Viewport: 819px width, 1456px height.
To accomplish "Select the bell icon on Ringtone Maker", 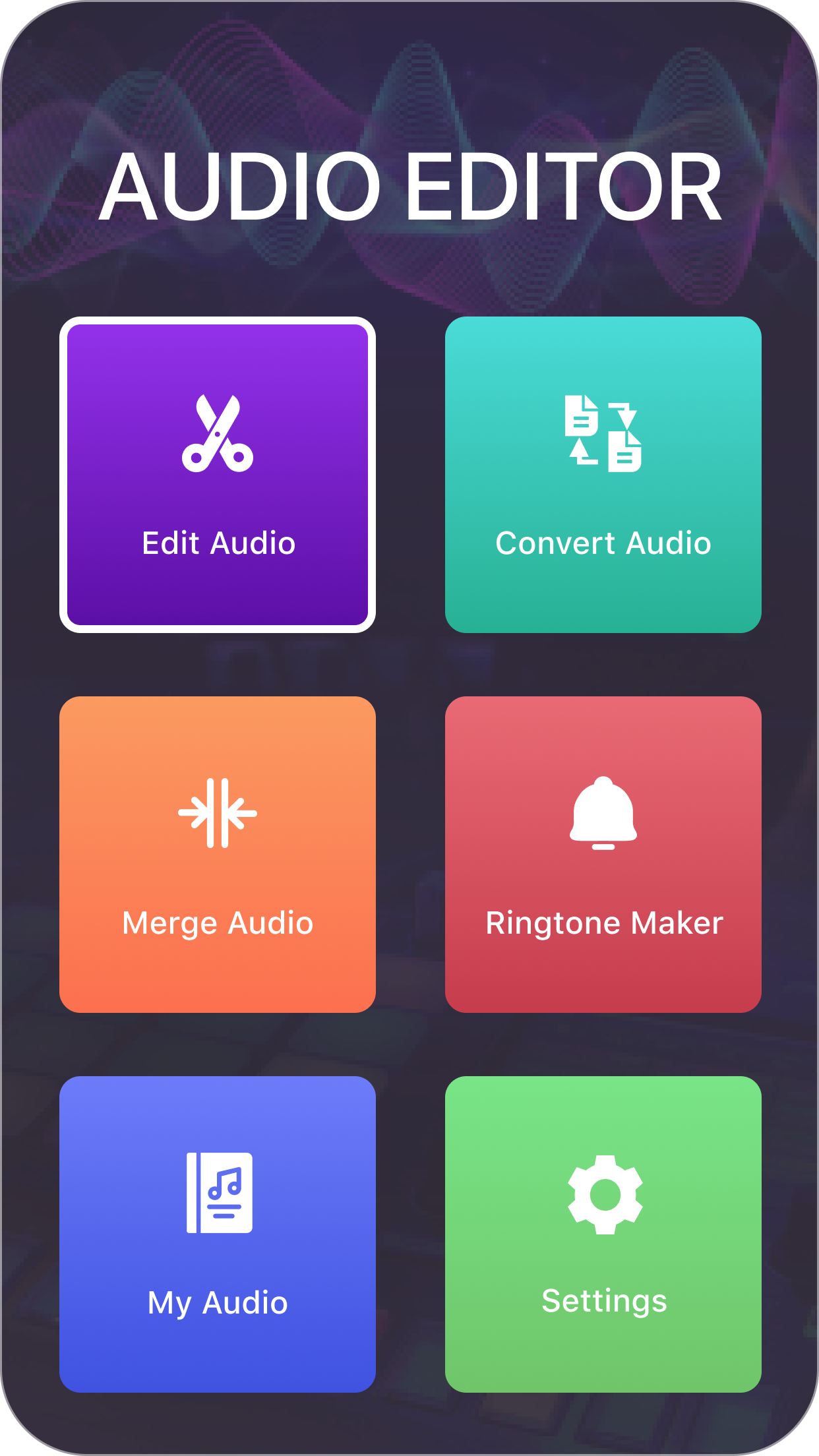I will (602, 811).
